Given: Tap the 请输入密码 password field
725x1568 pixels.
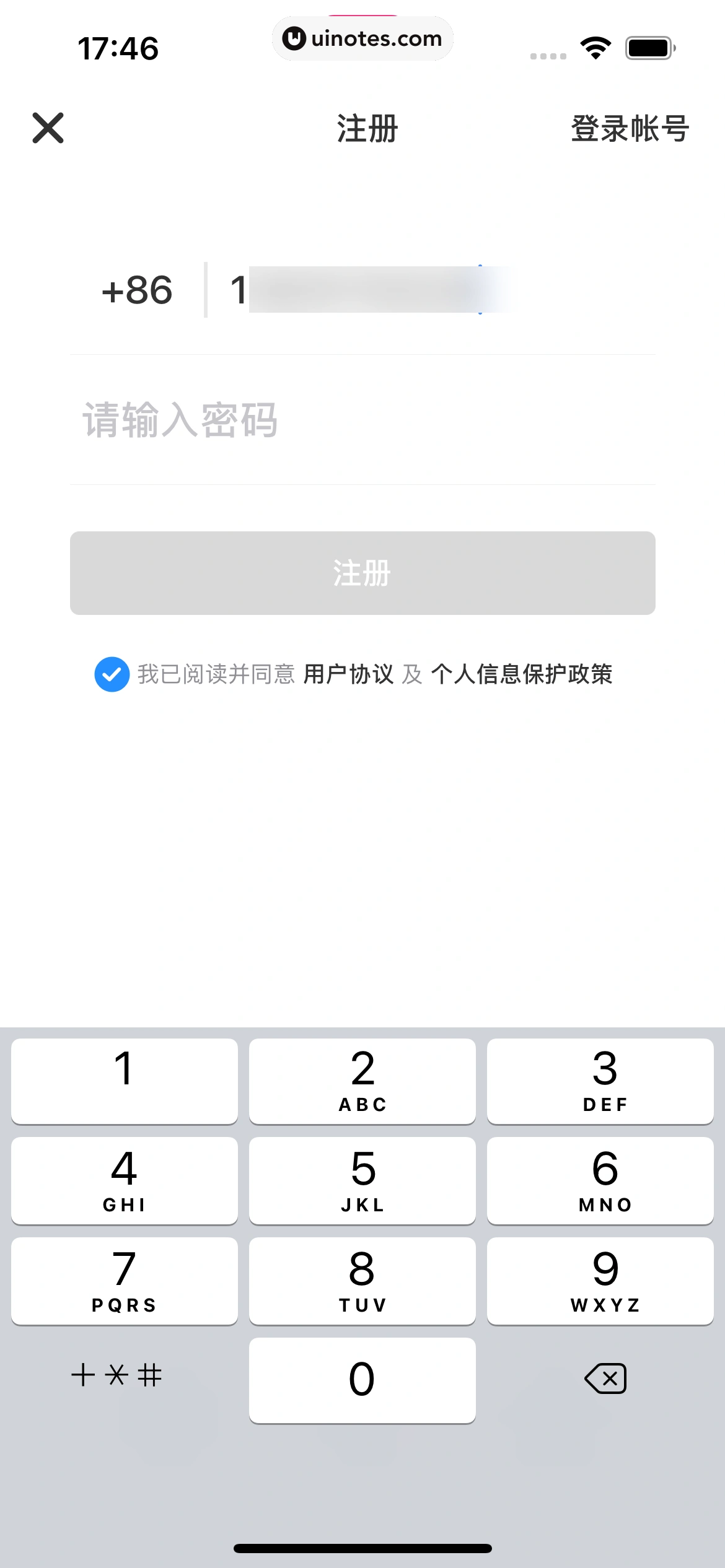Looking at the screenshot, I should click(362, 420).
